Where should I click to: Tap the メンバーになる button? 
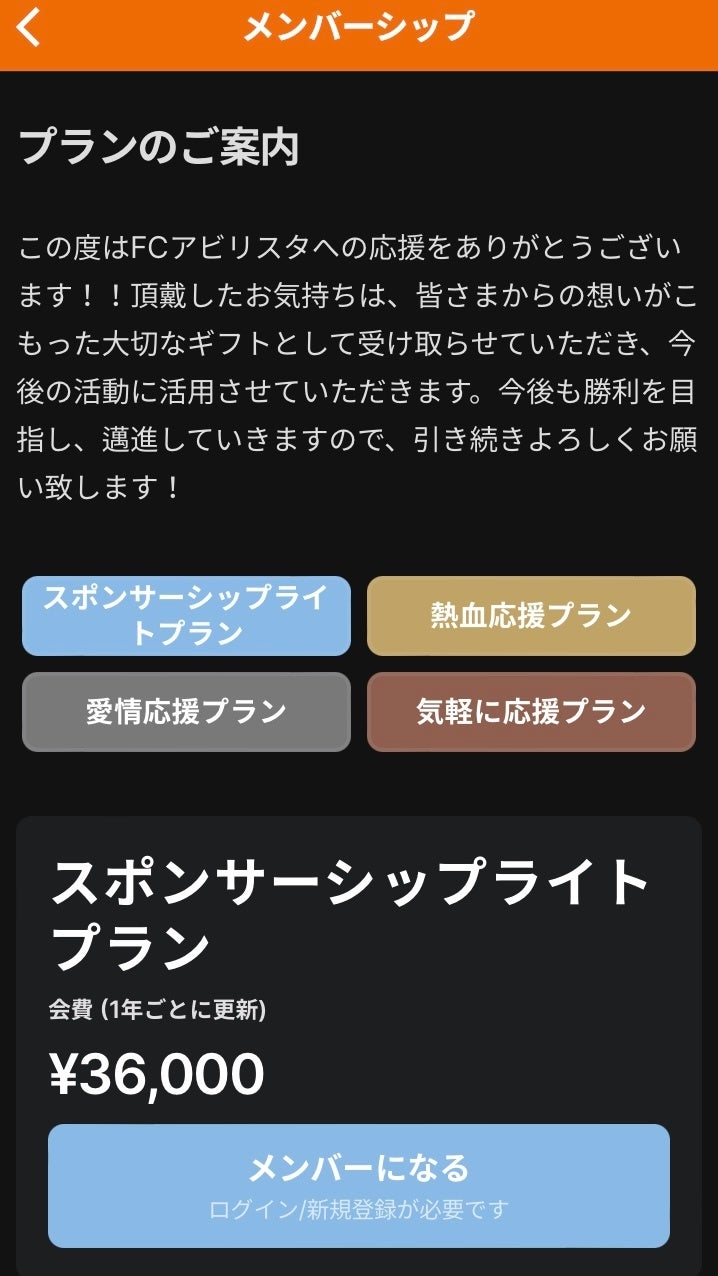(x=358, y=1185)
